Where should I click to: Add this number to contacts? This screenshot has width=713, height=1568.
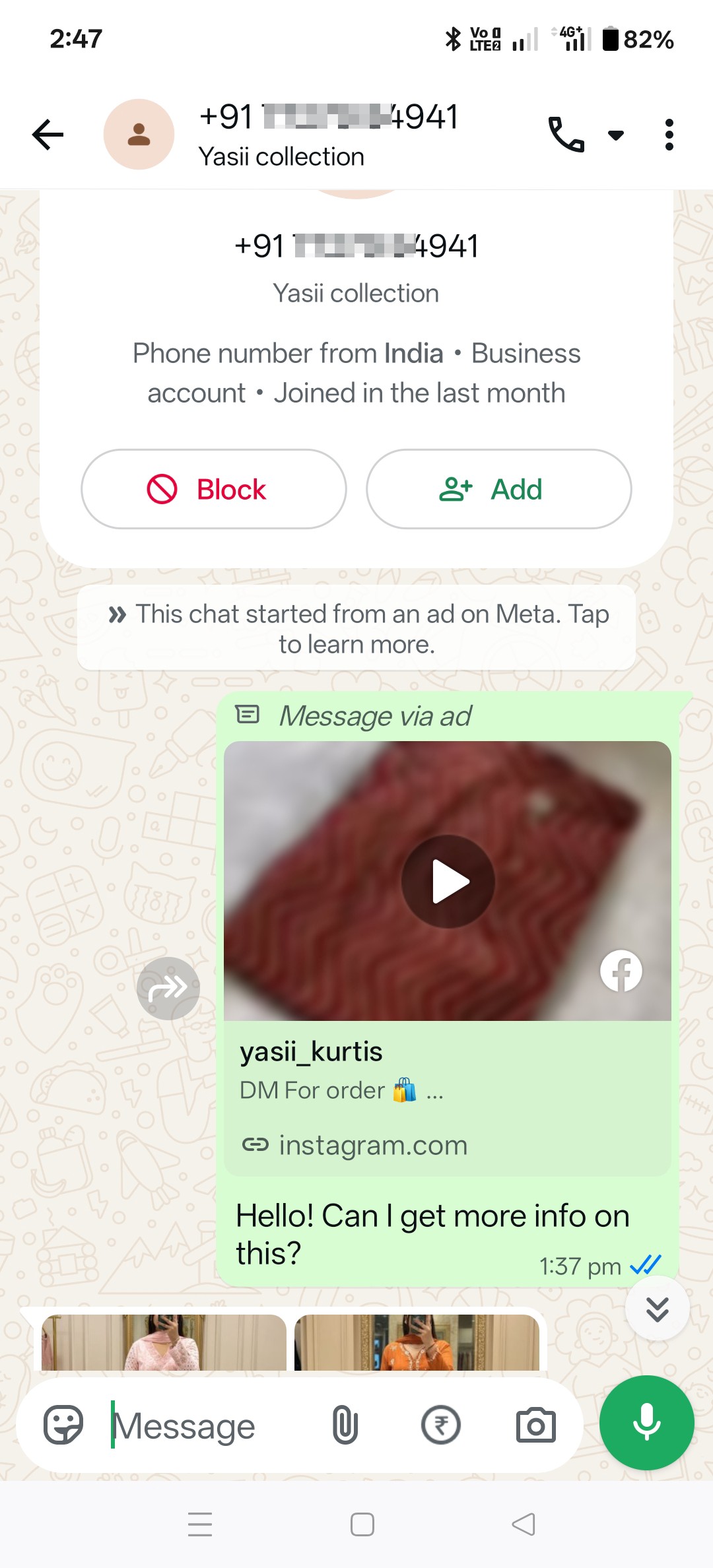499,489
